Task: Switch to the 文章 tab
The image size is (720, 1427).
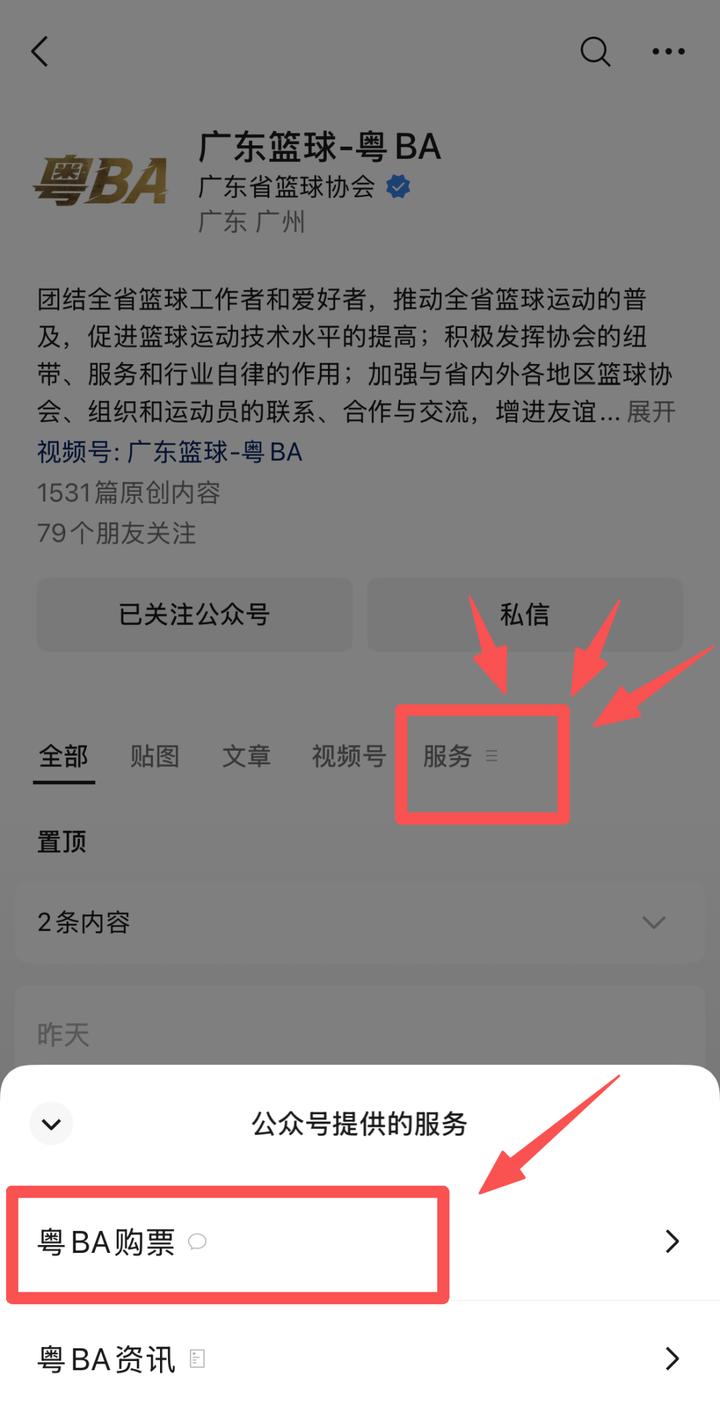Action: pyautogui.click(x=246, y=756)
